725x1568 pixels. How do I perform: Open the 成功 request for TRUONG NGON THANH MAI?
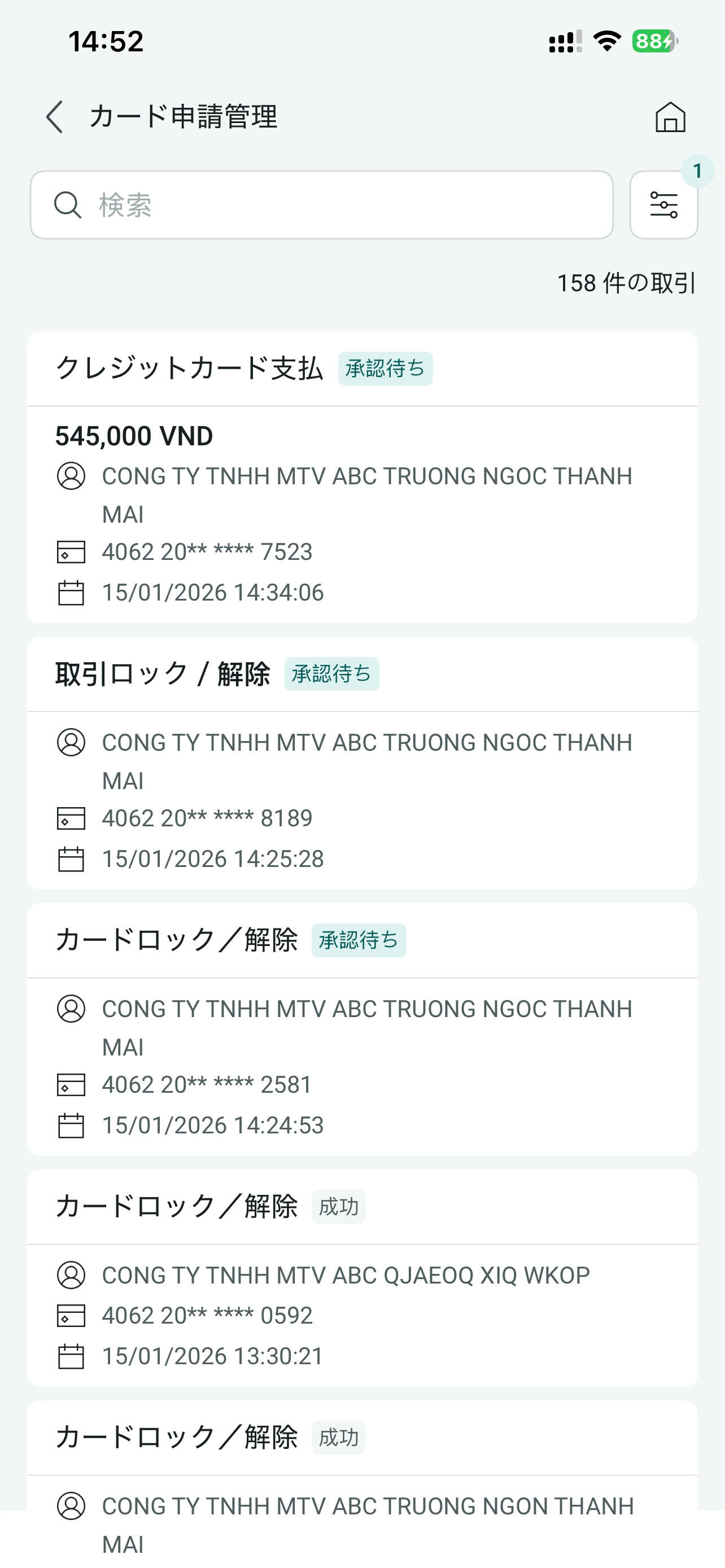tap(362, 1484)
